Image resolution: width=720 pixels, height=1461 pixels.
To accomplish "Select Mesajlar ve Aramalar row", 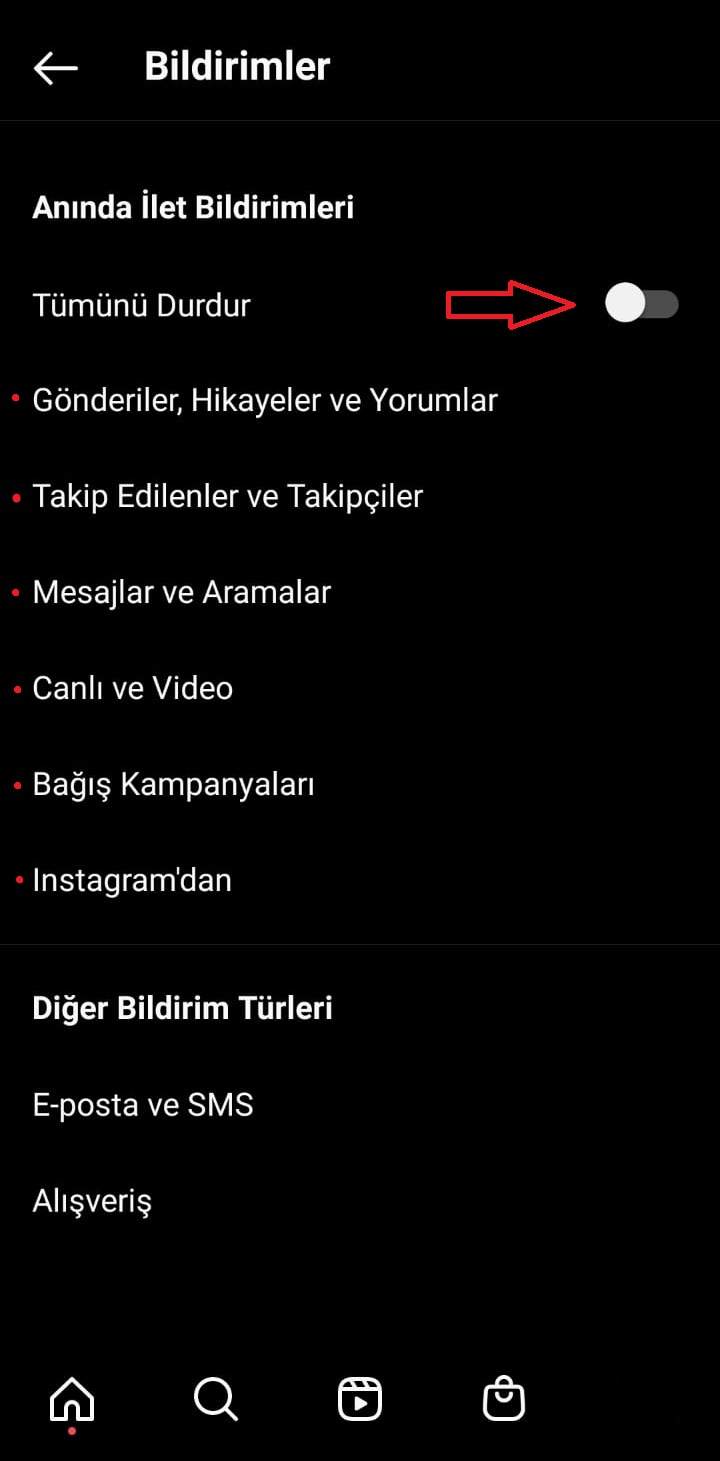I will point(182,592).
